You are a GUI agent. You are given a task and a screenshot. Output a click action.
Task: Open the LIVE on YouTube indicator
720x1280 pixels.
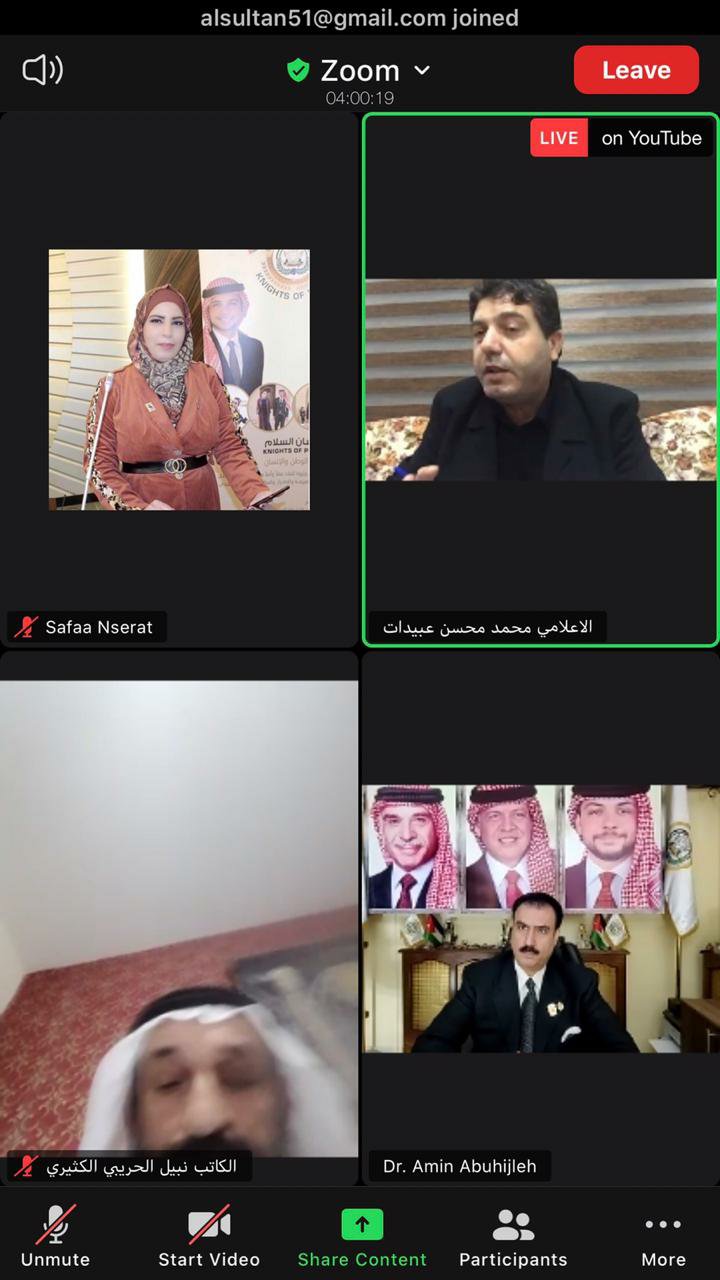pyautogui.click(x=621, y=138)
